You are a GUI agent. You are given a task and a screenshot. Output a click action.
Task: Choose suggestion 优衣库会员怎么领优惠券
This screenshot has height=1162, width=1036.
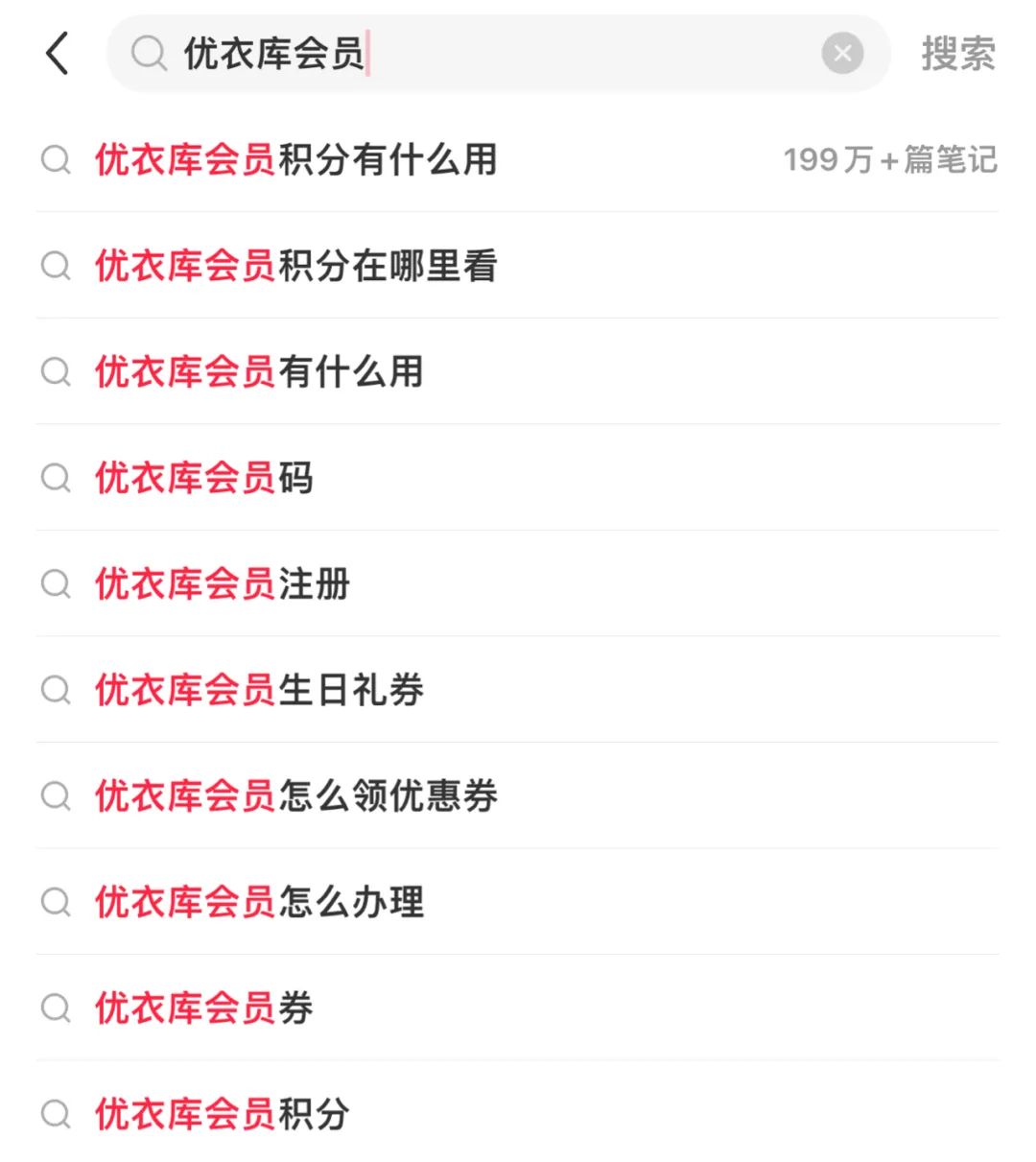(x=295, y=795)
